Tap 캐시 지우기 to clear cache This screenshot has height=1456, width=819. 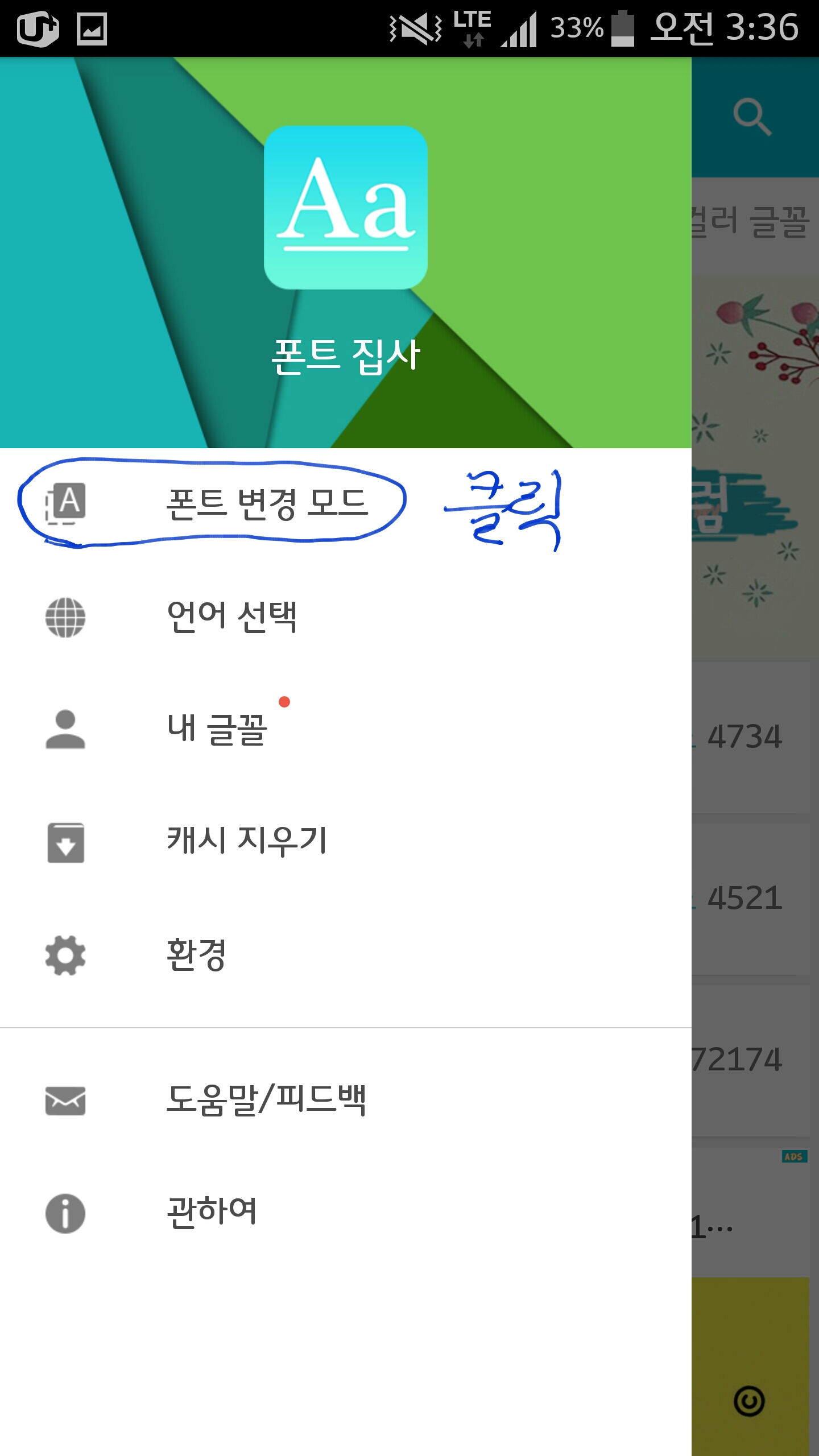[247, 842]
